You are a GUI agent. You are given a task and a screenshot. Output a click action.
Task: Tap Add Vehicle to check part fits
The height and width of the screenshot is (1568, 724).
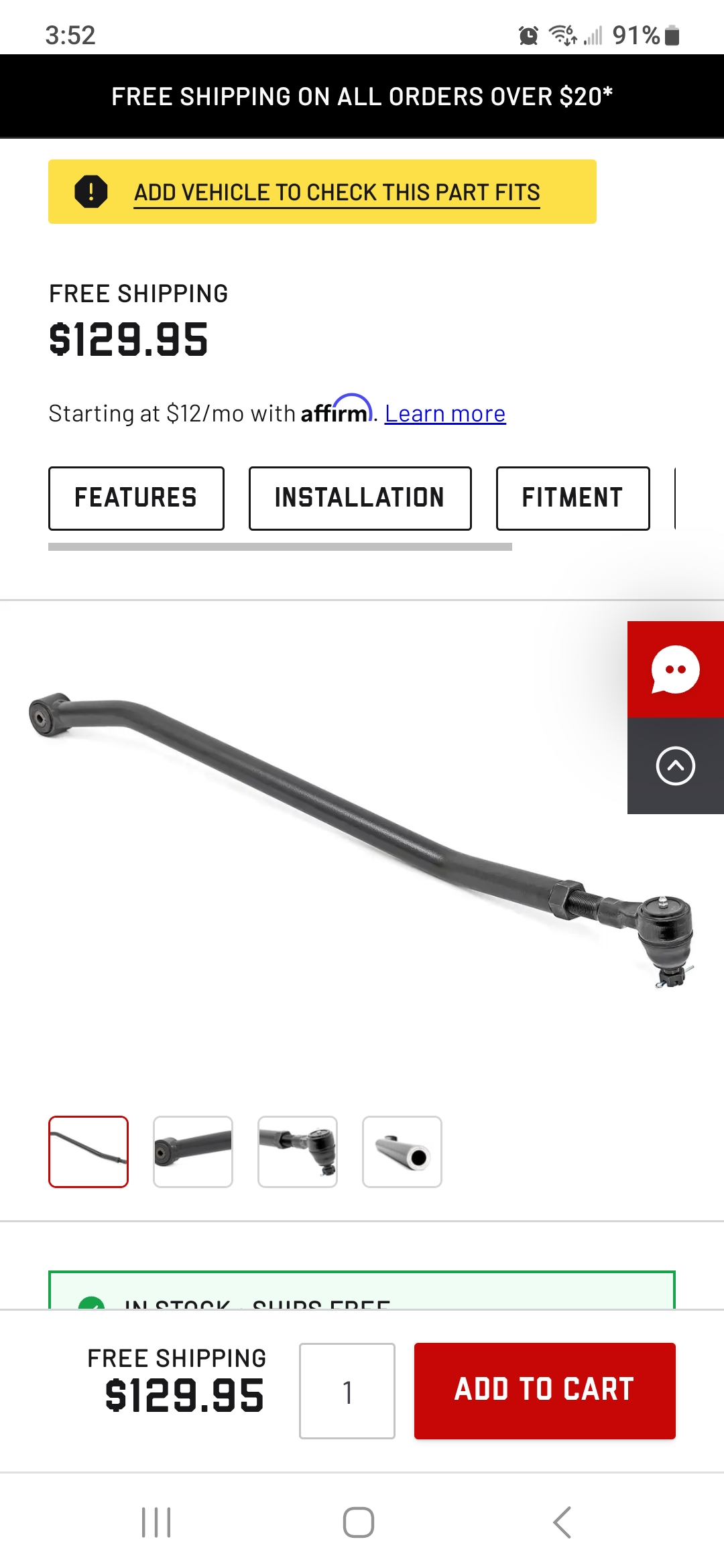[x=337, y=192]
